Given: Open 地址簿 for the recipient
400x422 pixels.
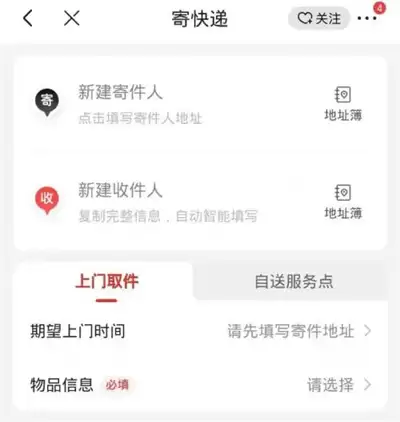Looking at the screenshot, I should (x=343, y=202).
